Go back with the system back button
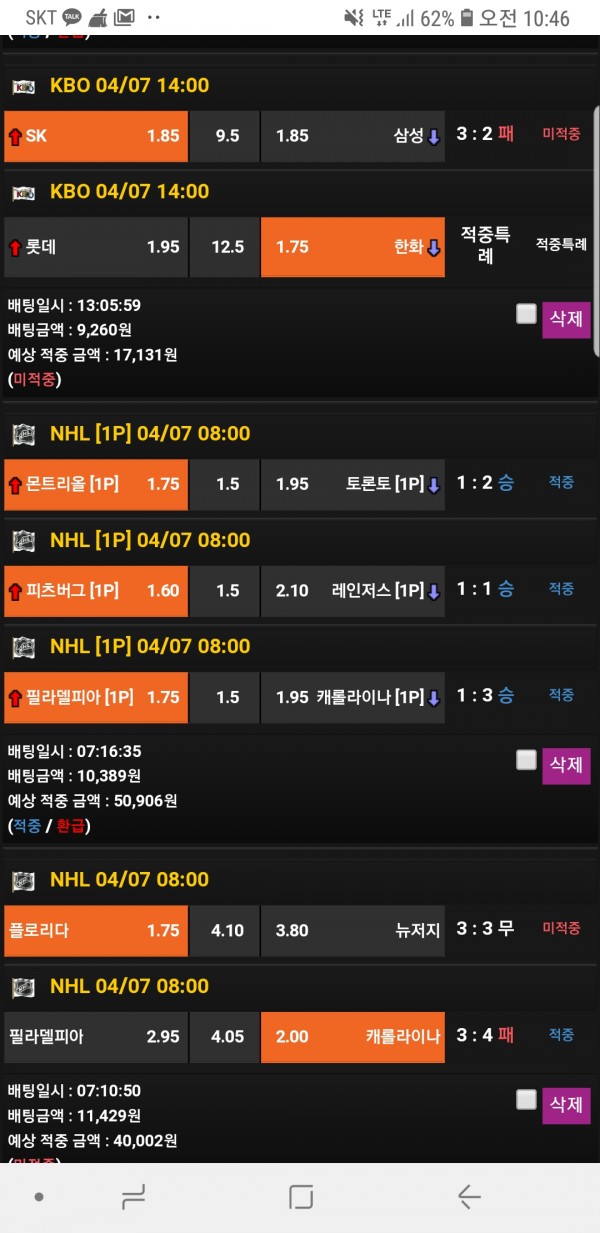Screen dimensions: 600x1233 click(x=469, y=1197)
